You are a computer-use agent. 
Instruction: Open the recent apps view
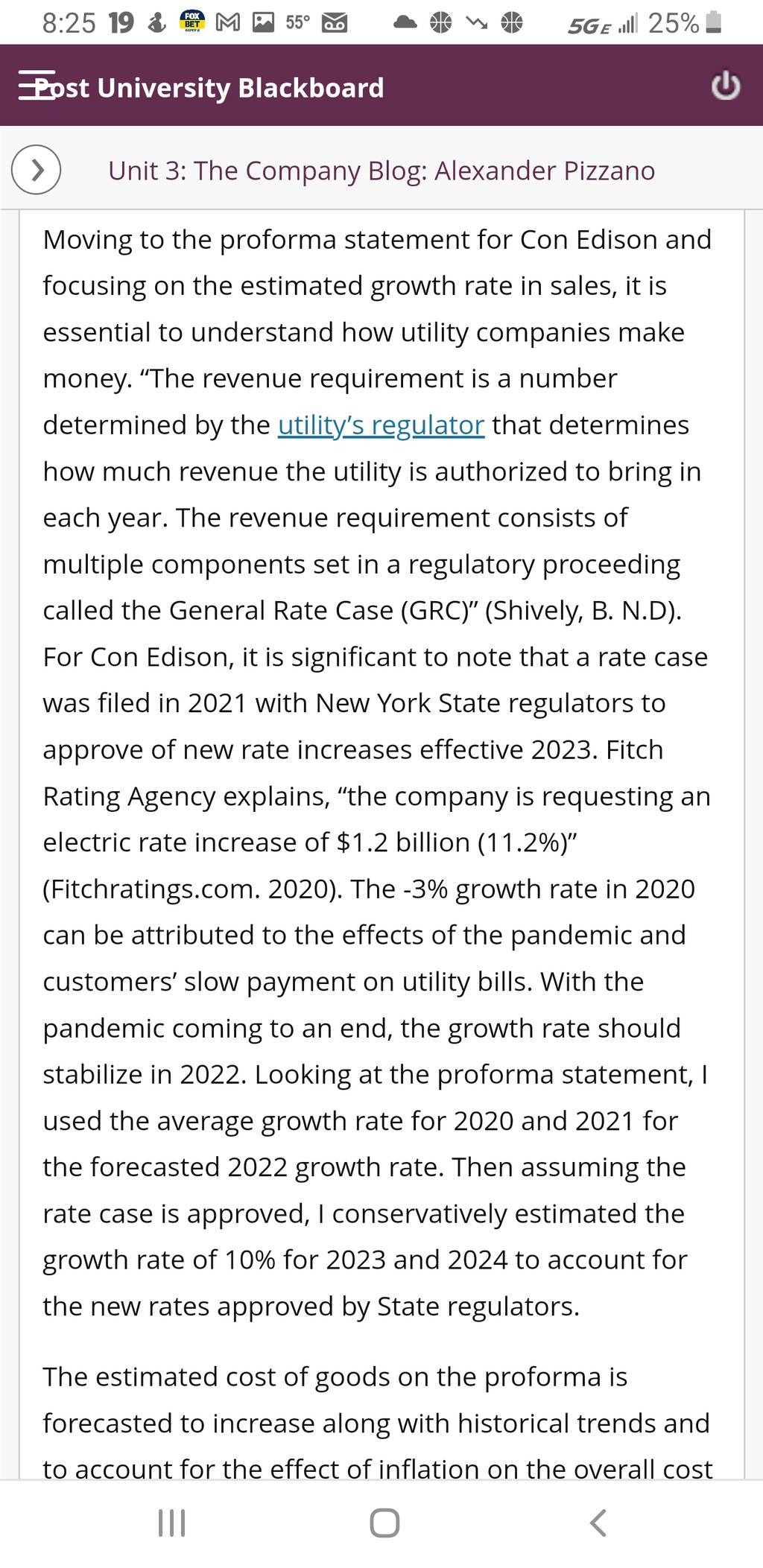(x=172, y=1523)
